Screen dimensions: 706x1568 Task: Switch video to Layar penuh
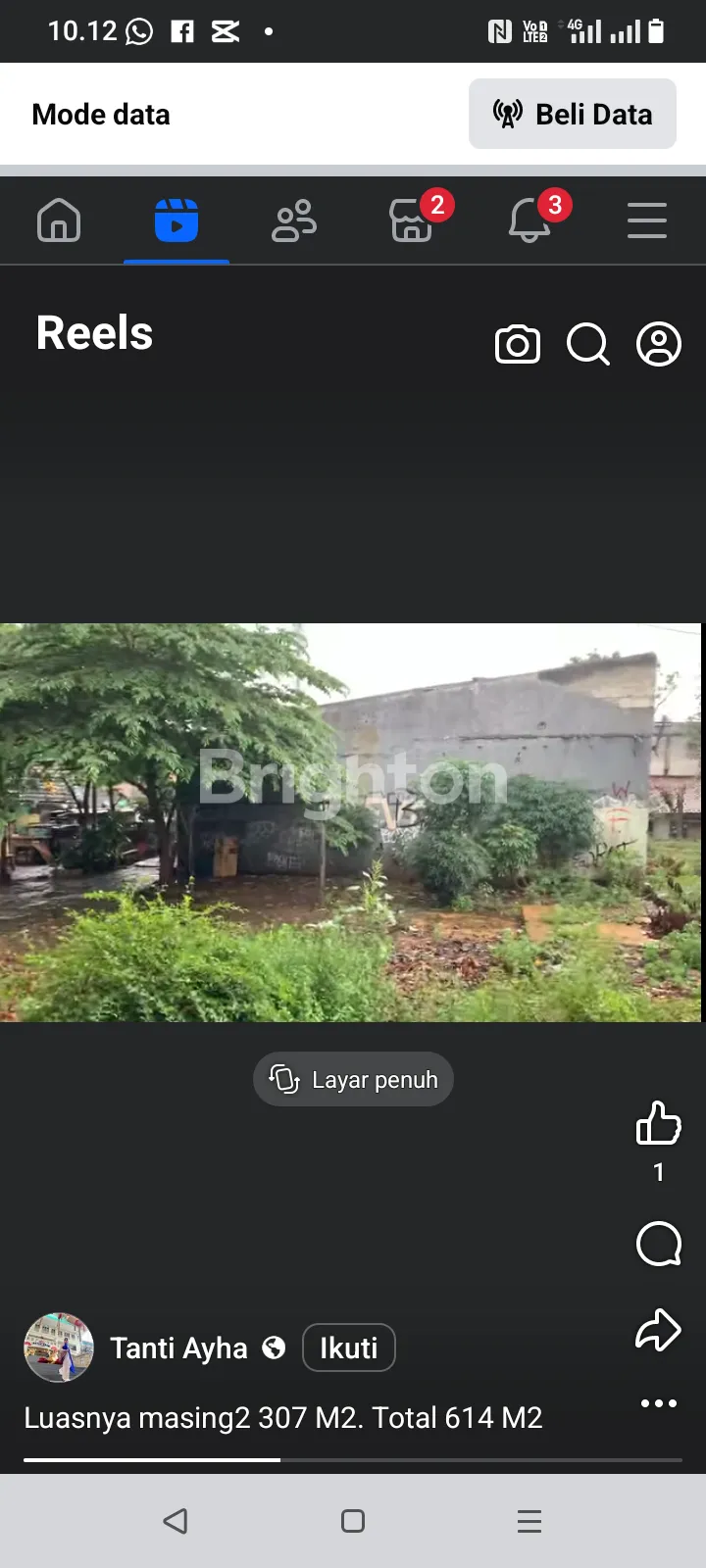tap(353, 1079)
